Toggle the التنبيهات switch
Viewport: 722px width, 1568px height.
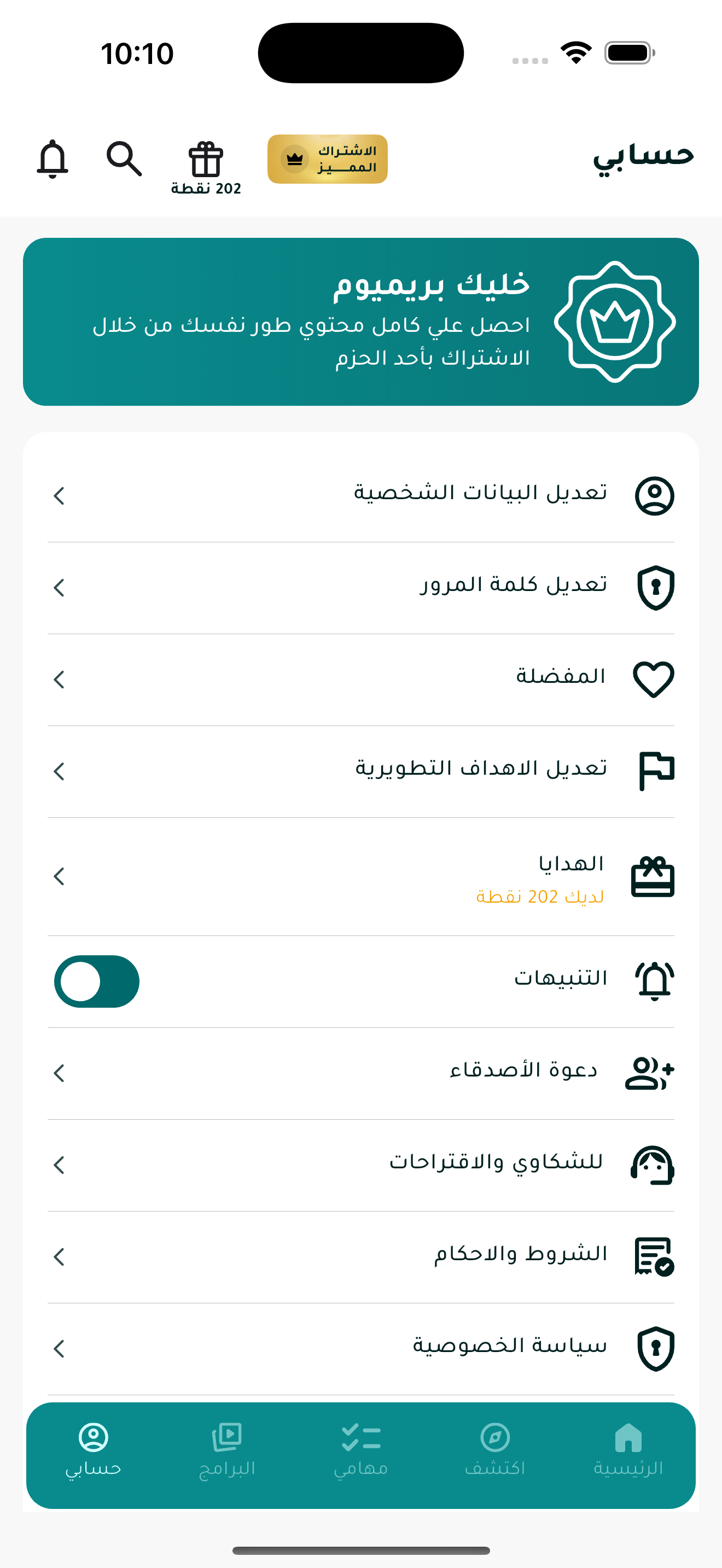tap(97, 981)
